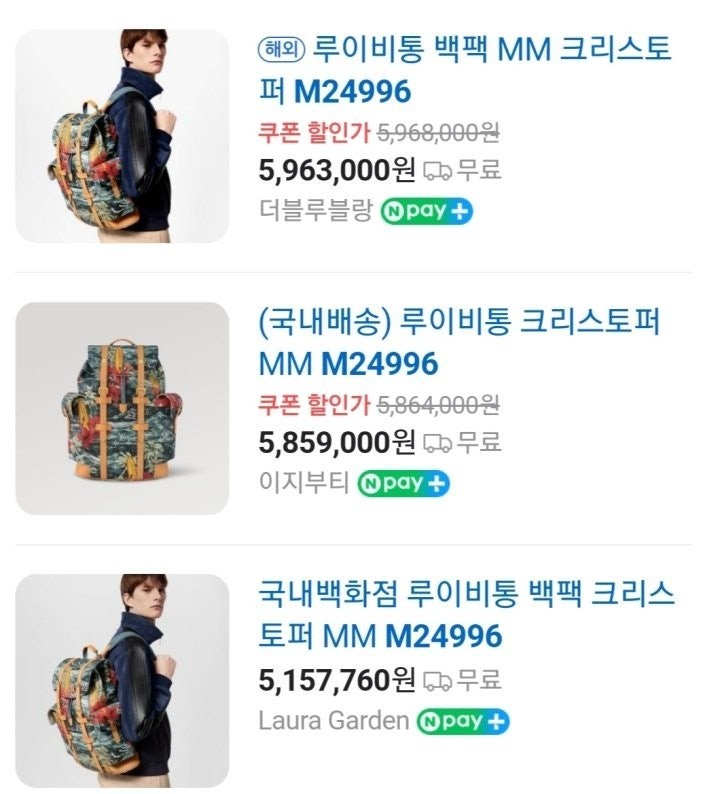Visit the 이지부티 seller store
This screenshot has width=720, height=794.
pyautogui.click(x=304, y=483)
